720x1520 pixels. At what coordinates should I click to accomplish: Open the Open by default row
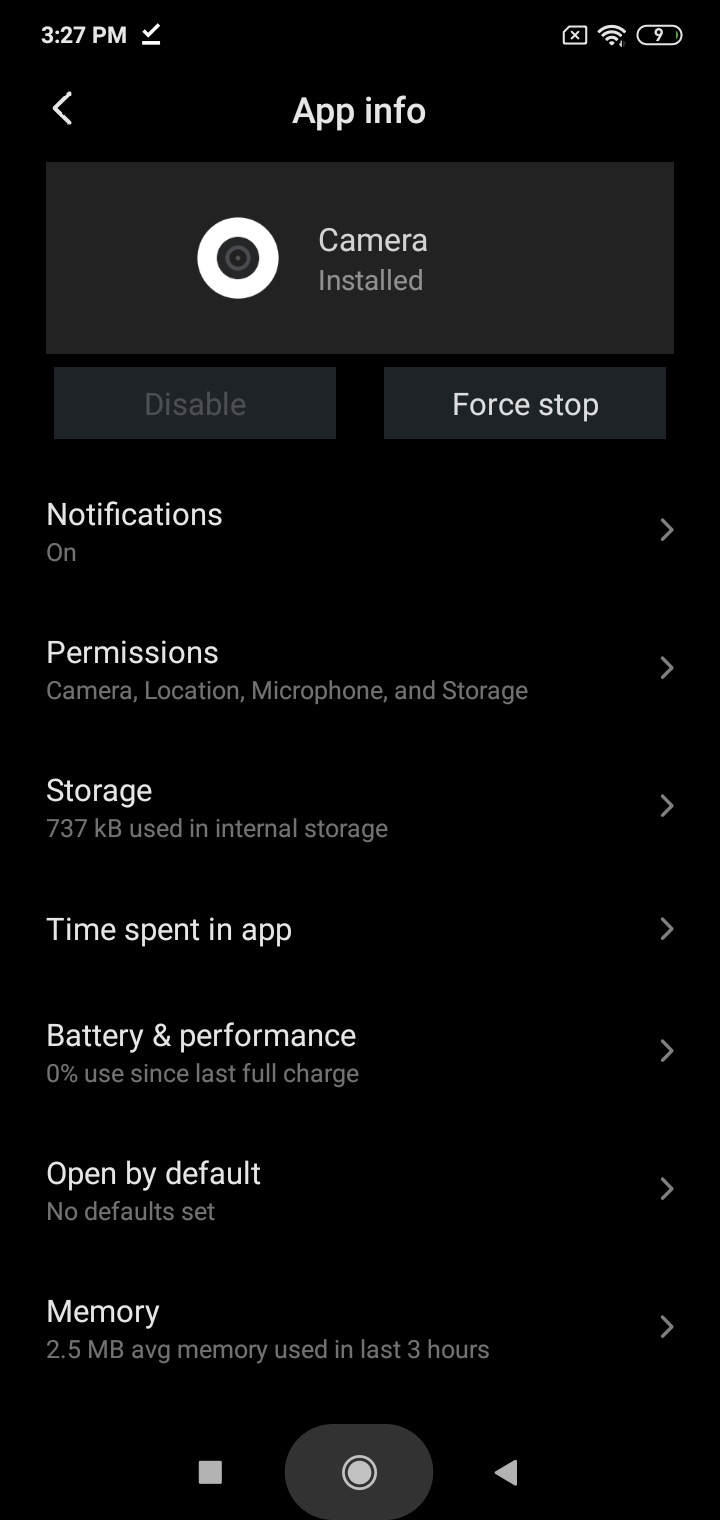[360, 1190]
